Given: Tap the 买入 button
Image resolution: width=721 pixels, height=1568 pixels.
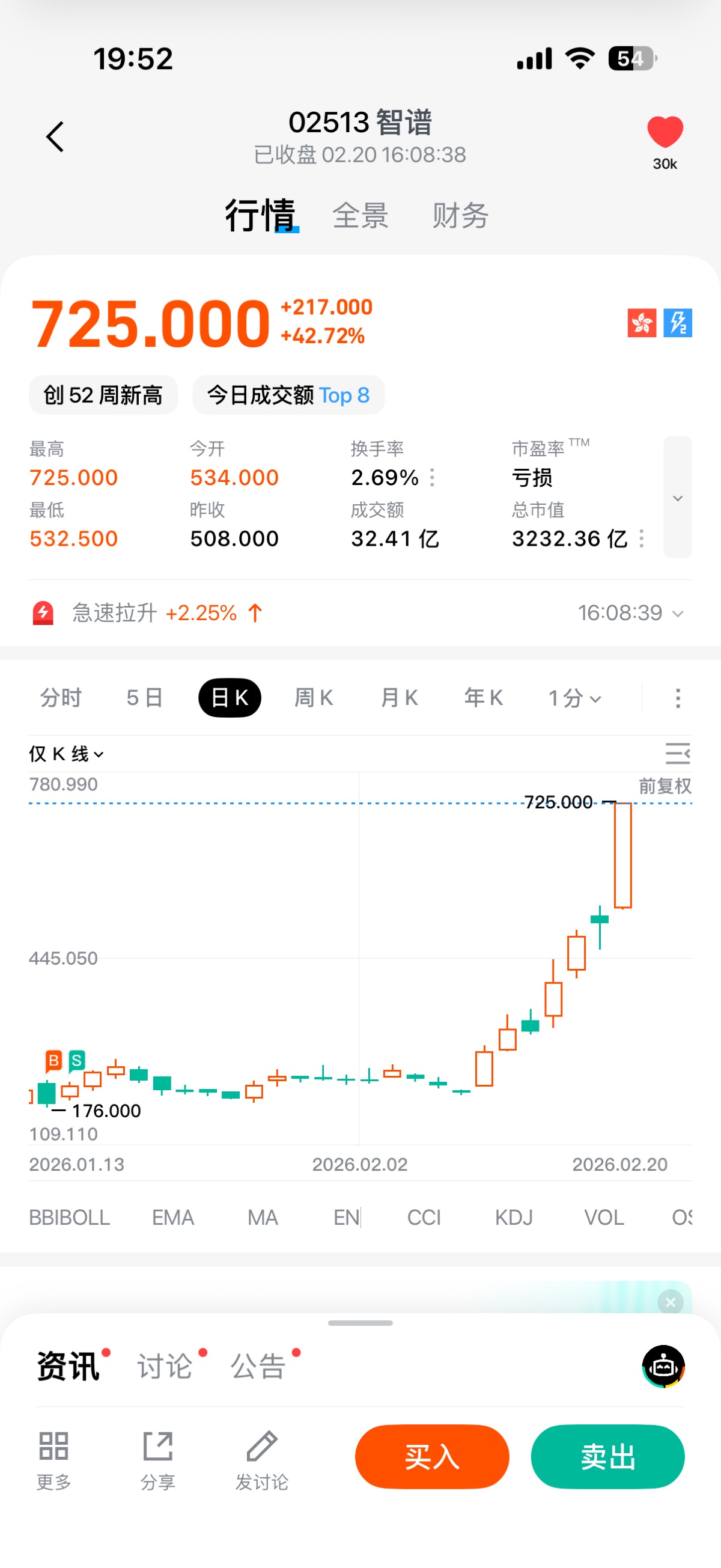Looking at the screenshot, I should [432, 1457].
